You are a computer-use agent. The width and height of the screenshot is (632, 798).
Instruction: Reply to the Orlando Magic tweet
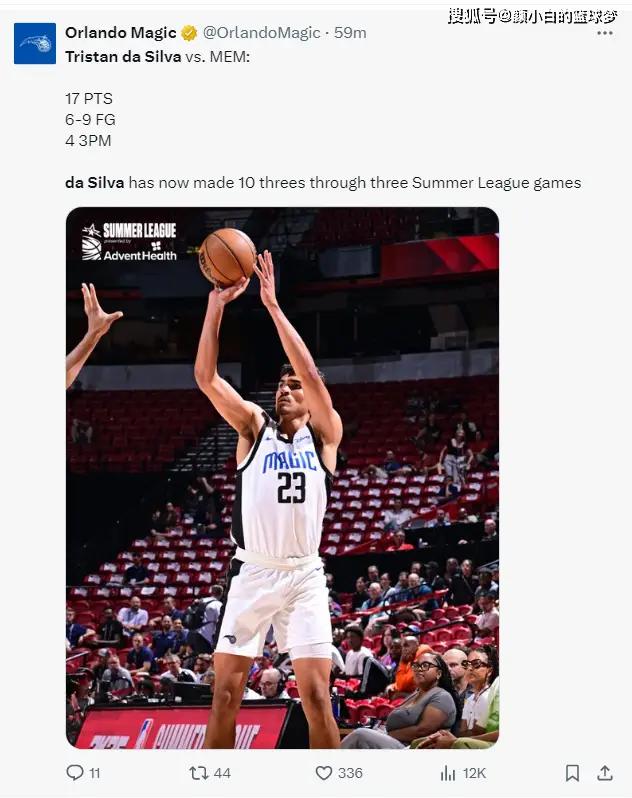click(75, 773)
